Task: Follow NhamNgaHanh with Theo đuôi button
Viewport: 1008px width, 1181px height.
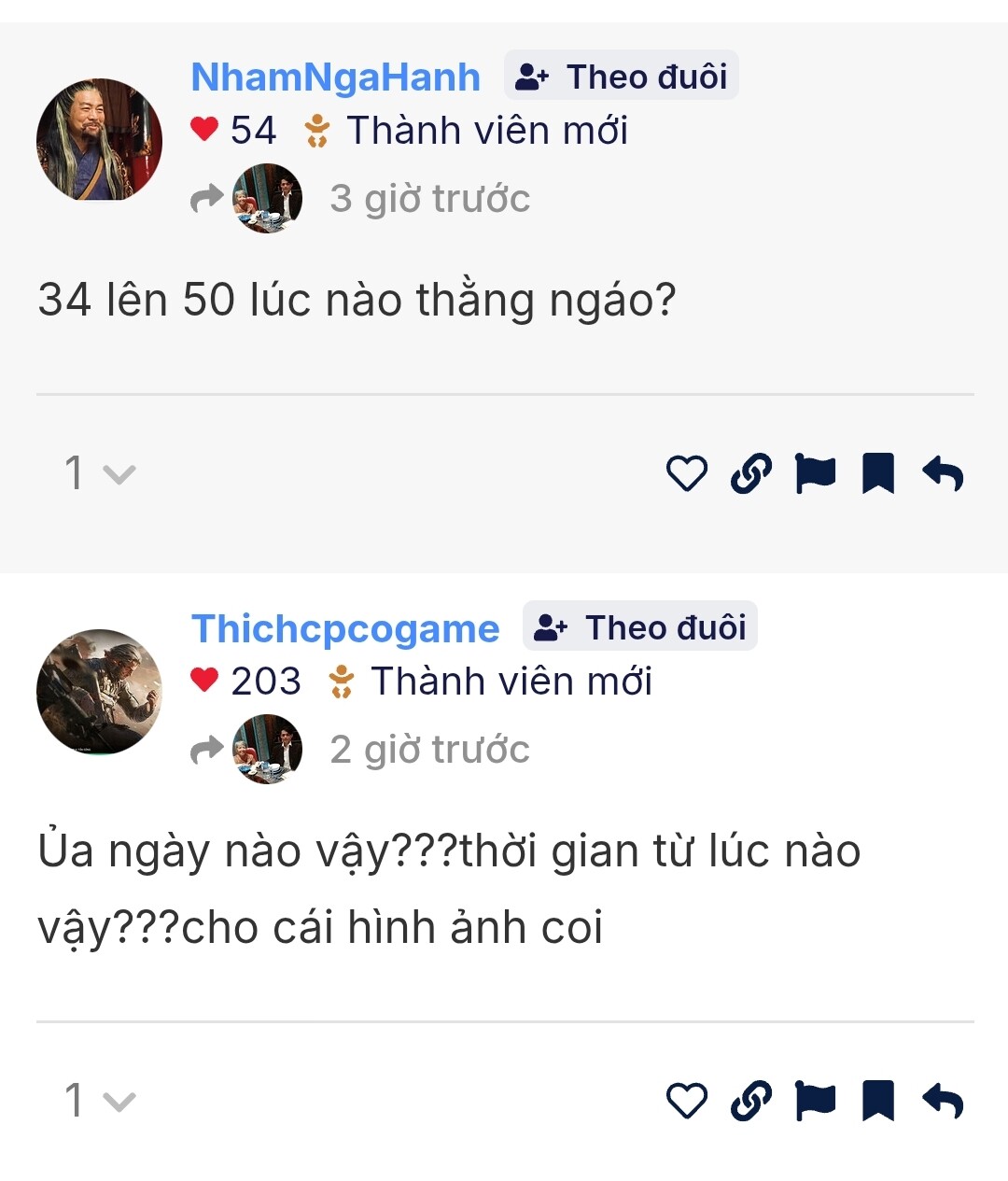Action: (x=622, y=77)
